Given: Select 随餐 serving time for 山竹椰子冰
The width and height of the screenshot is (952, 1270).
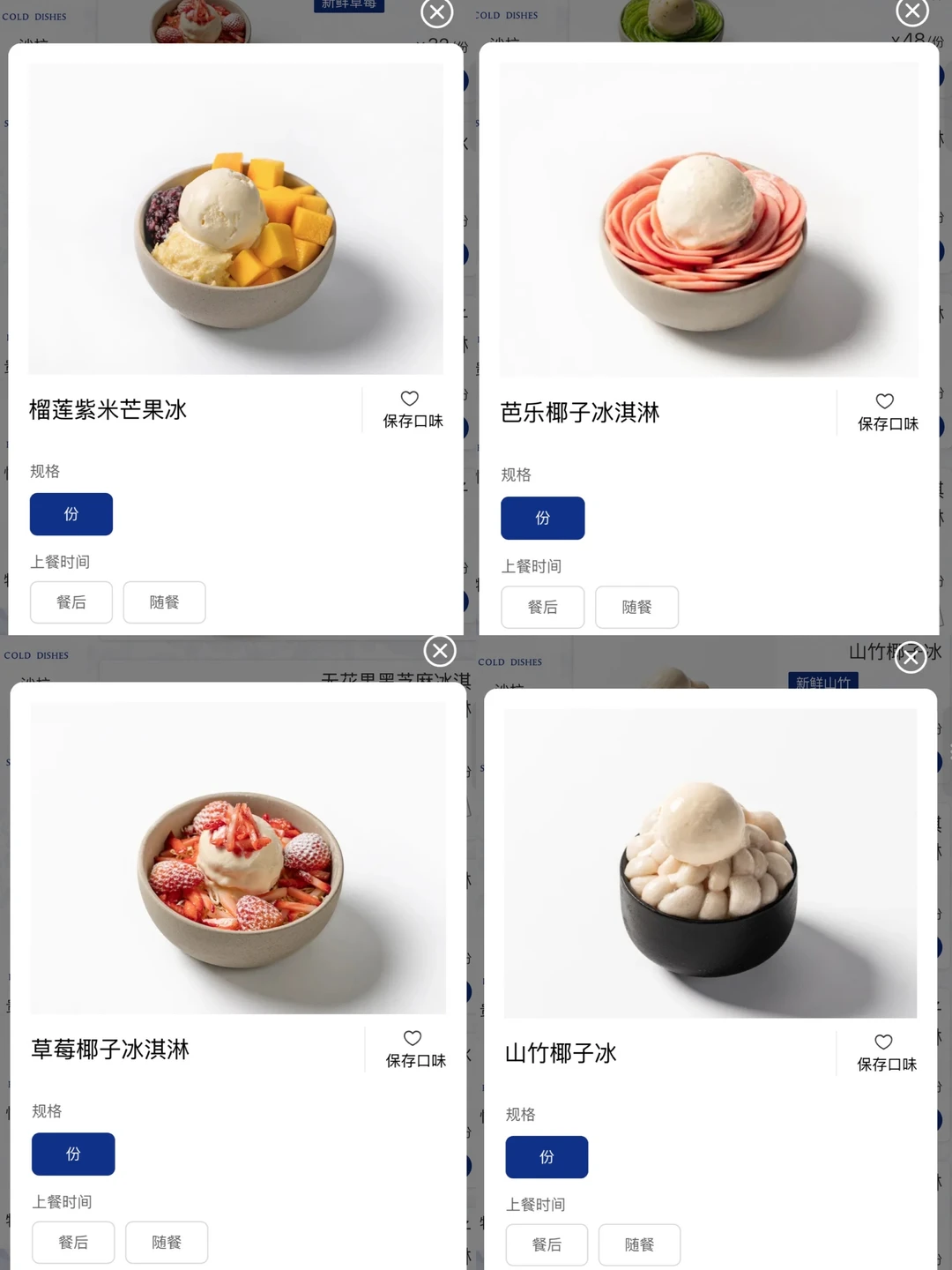Looking at the screenshot, I should click(641, 1244).
